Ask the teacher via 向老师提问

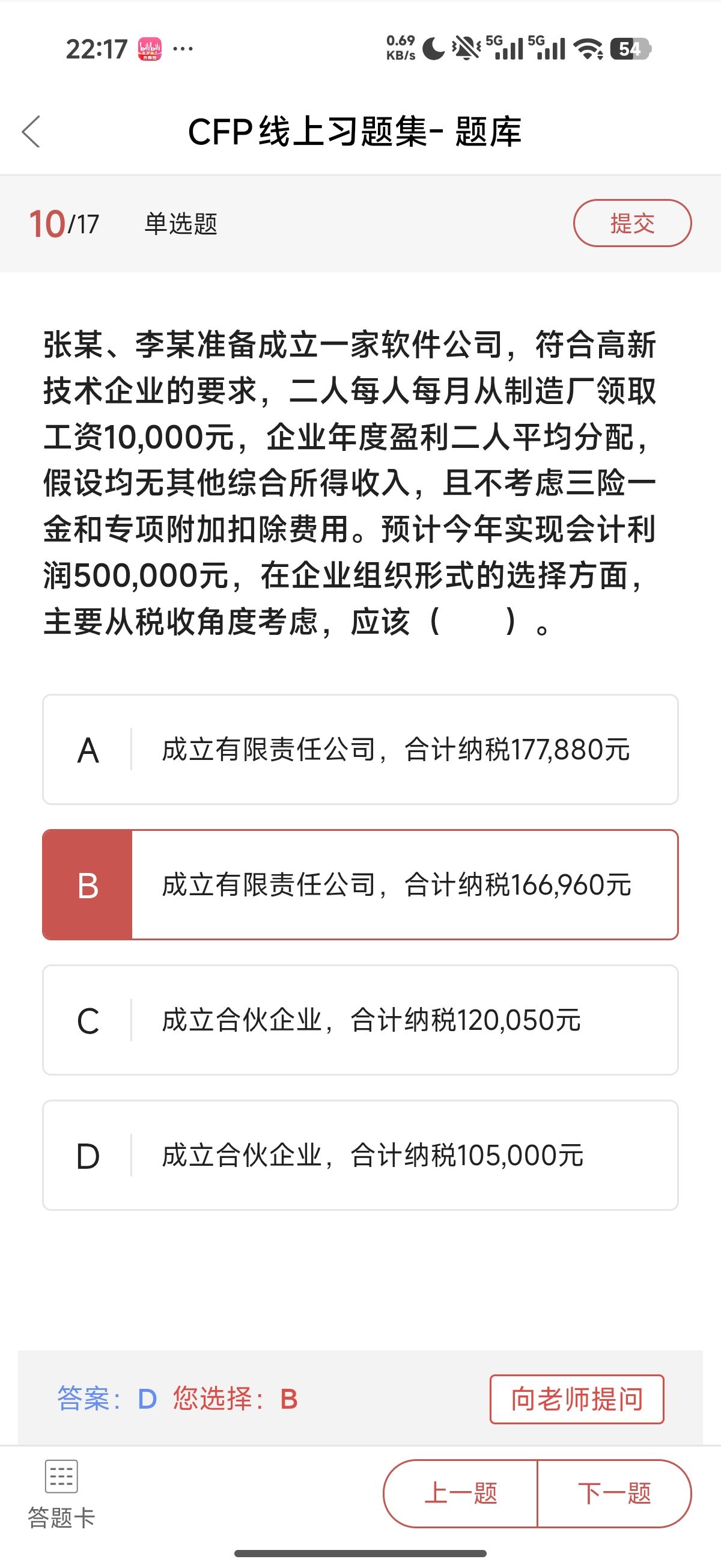coord(576,1399)
